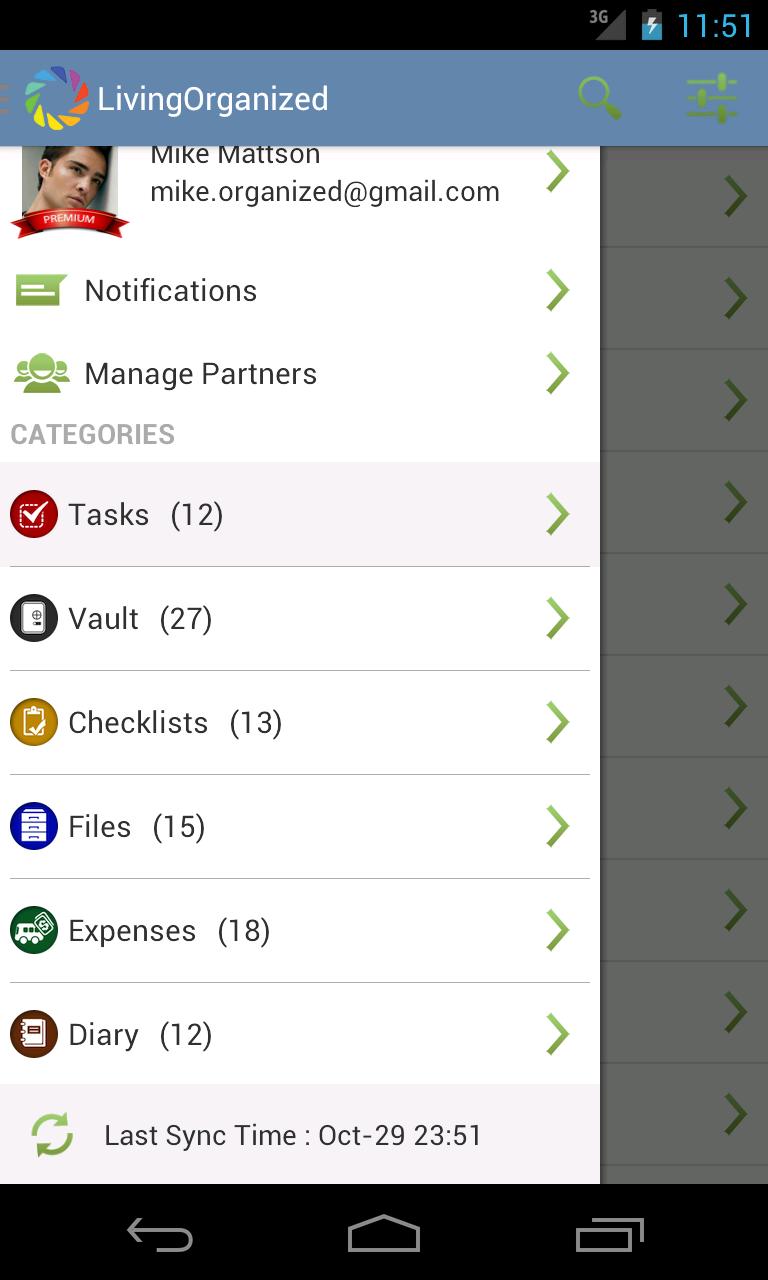
Task: Expand the Expenses category chevron
Action: coord(557,930)
